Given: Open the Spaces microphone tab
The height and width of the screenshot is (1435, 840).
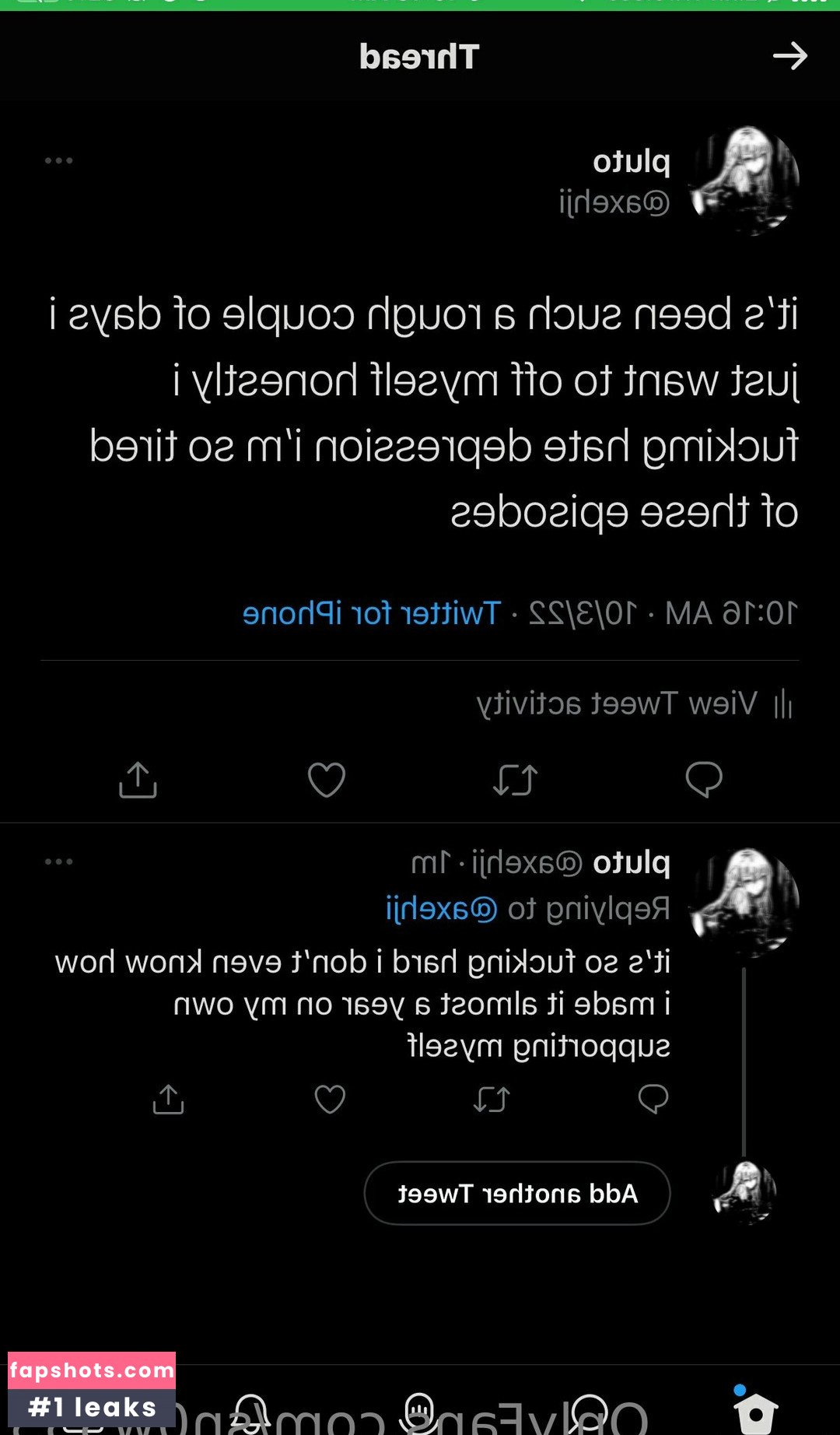Looking at the screenshot, I should [x=420, y=1410].
